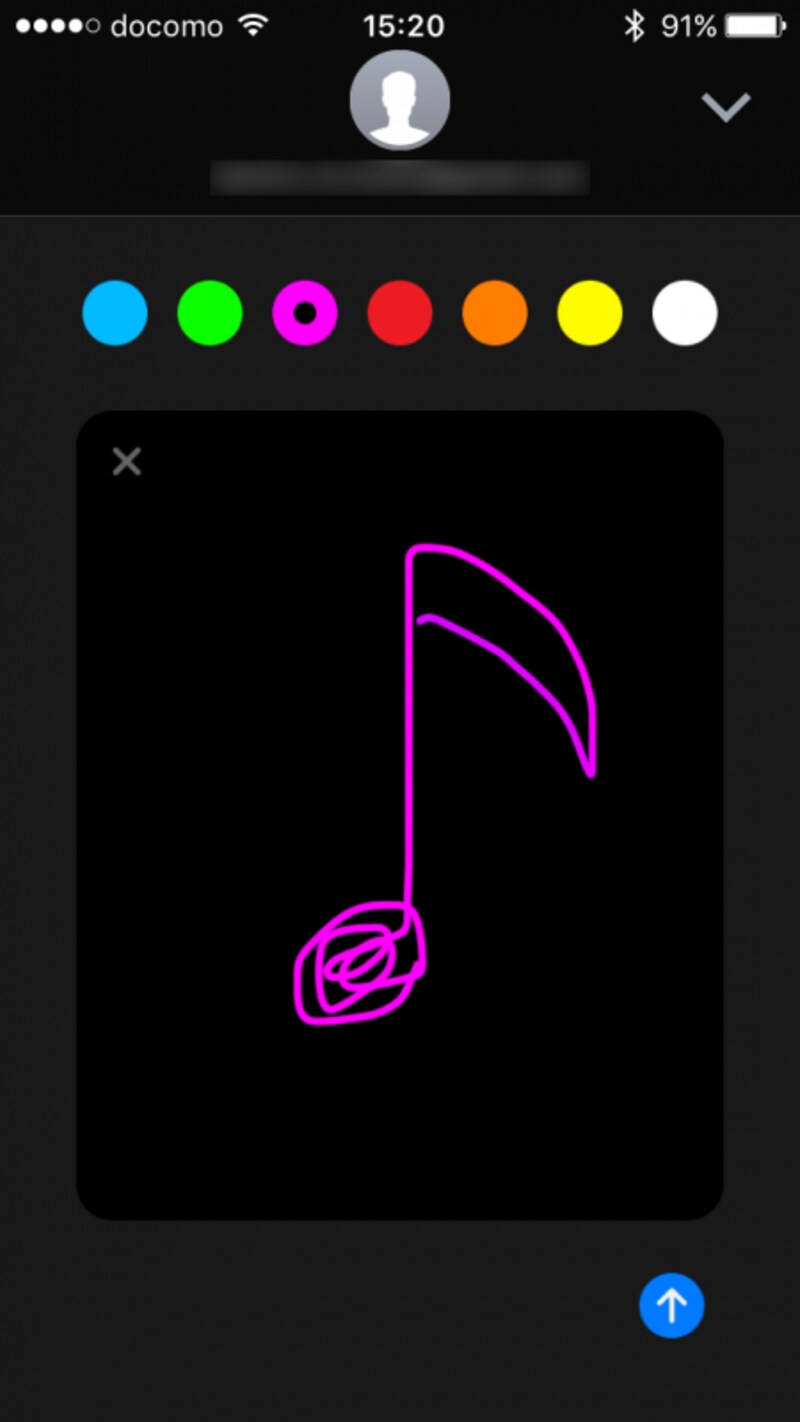The image size is (800, 1422).
Task: Collapse the Digital Touch canvas with the chevron
Action: [727, 106]
